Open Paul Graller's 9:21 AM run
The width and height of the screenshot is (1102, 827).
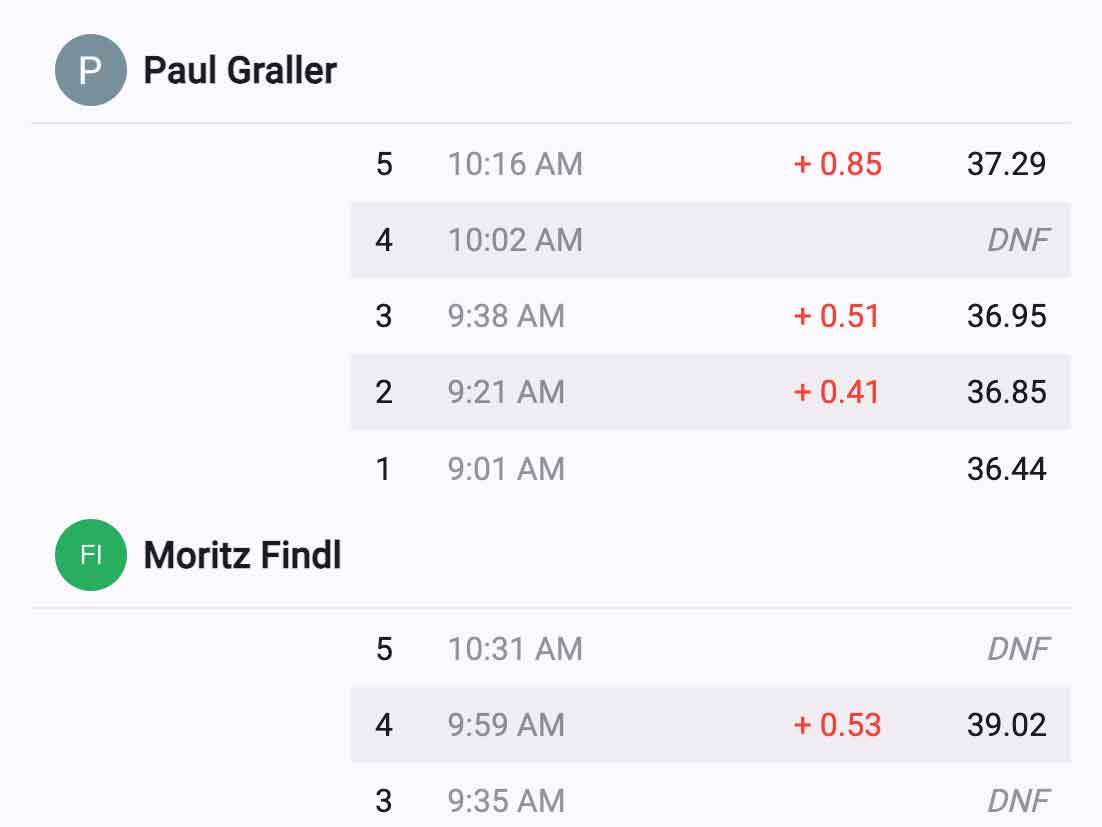pos(710,392)
